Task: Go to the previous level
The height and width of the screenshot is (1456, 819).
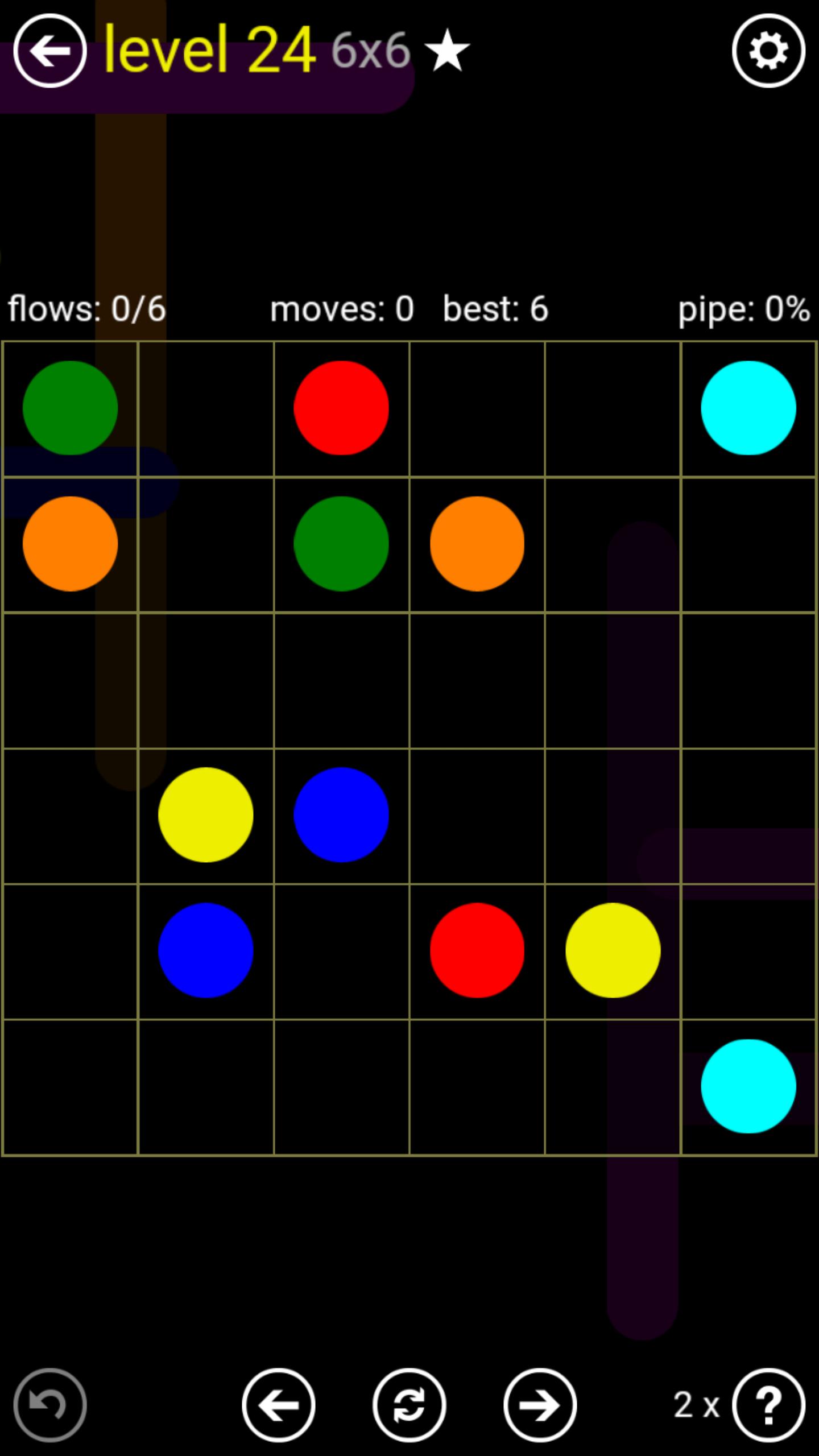Action: click(x=279, y=1405)
